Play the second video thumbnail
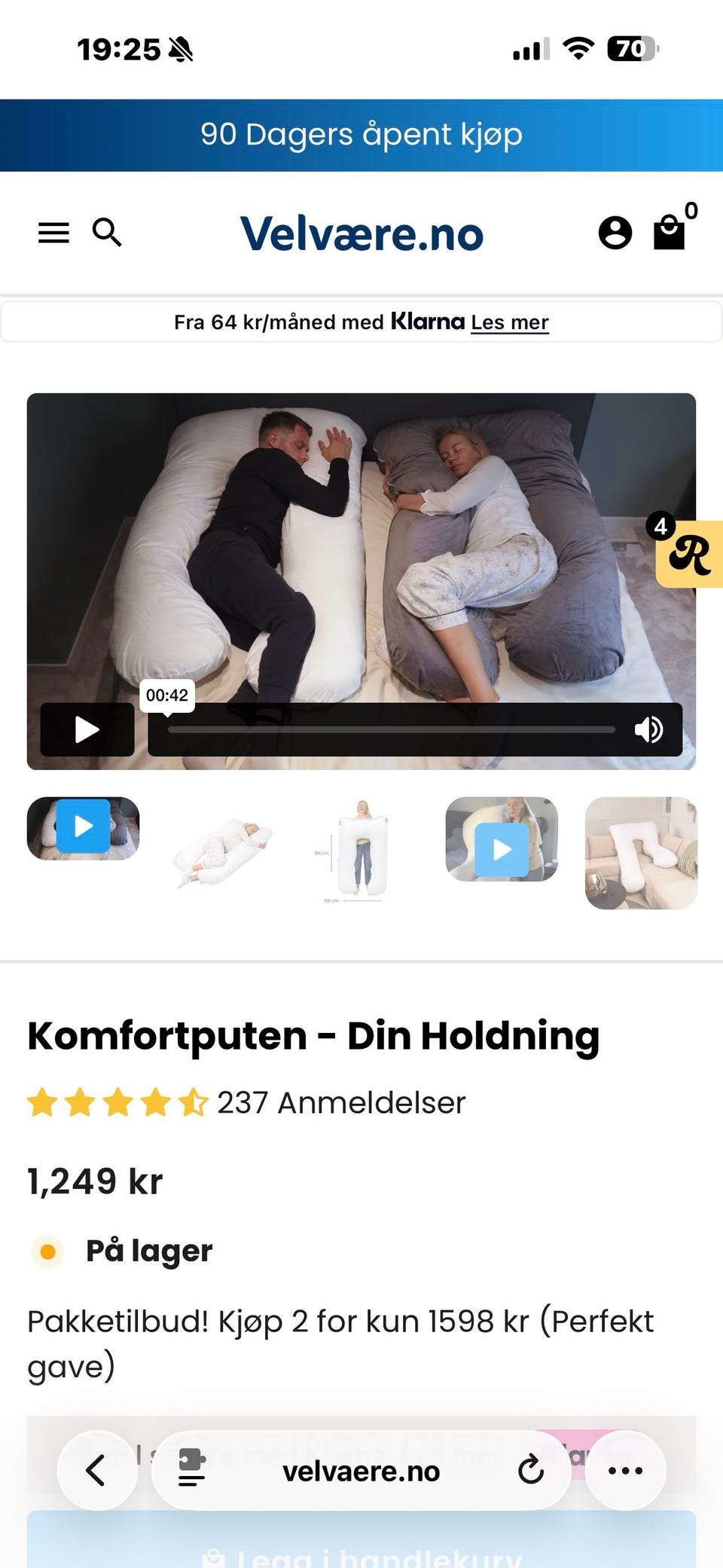Screen dimensions: 723x1568 (x=501, y=850)
